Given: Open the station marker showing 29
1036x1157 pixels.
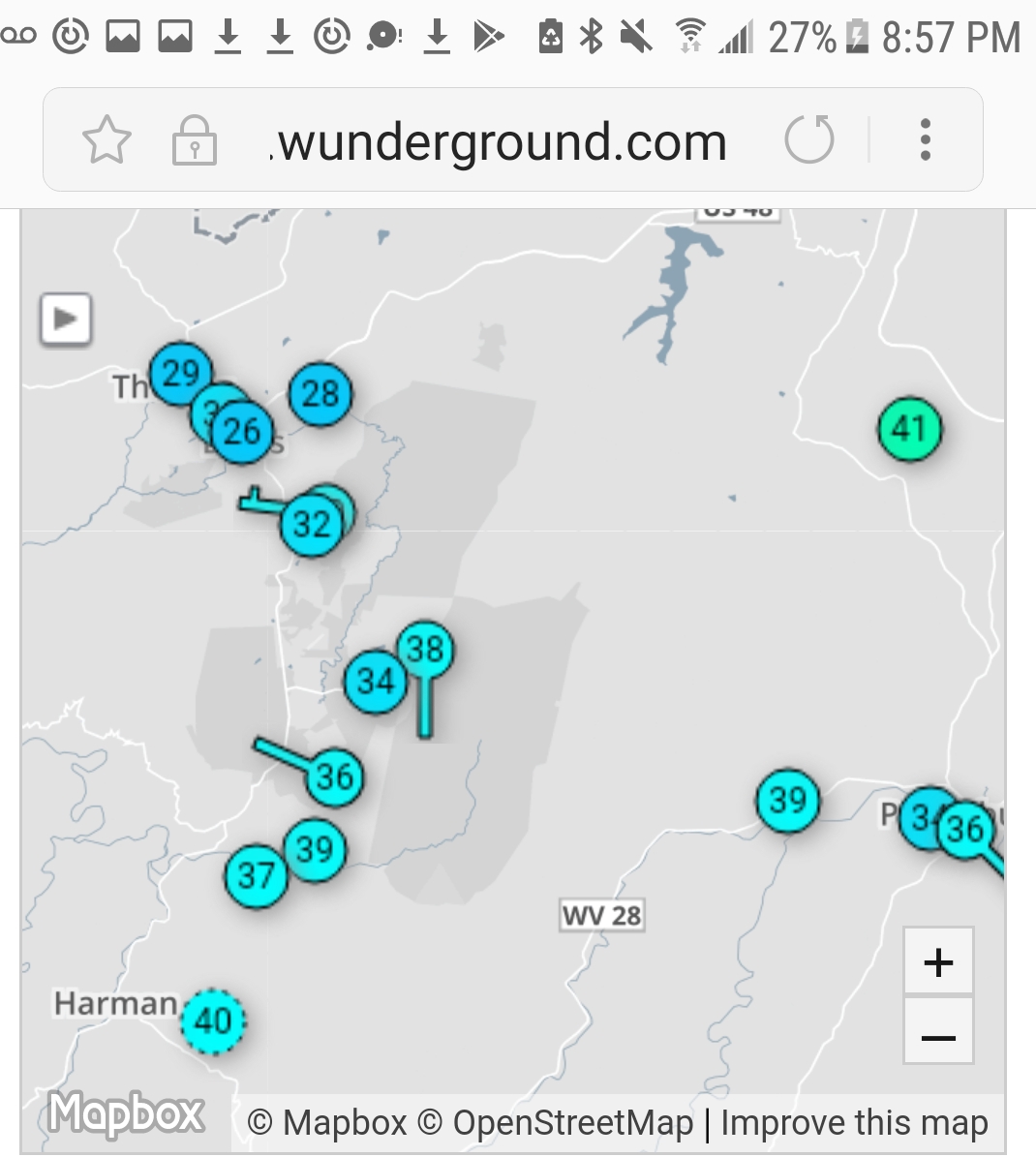Looking at the screenshot, I should tap(180, 373).
